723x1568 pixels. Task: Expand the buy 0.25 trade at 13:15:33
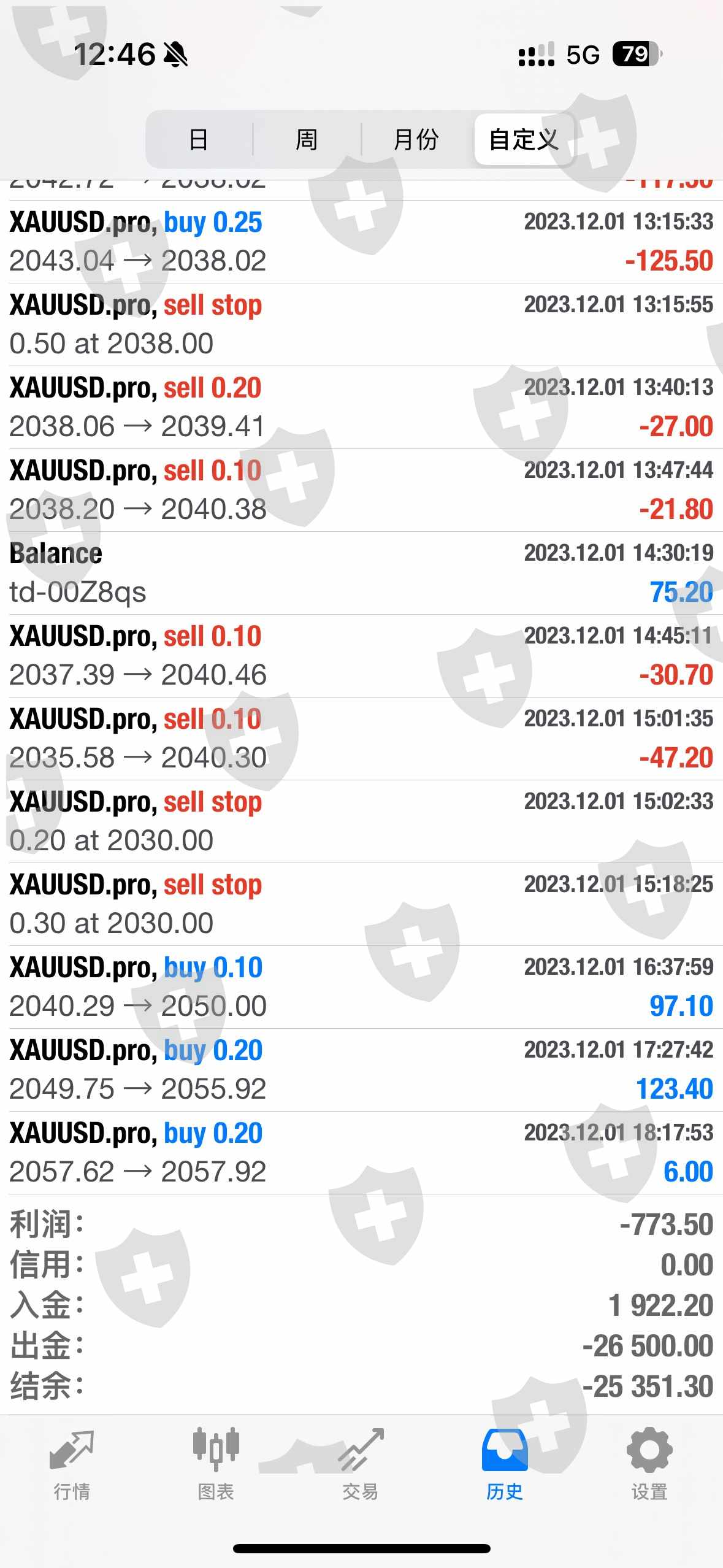tap(361, 242)
